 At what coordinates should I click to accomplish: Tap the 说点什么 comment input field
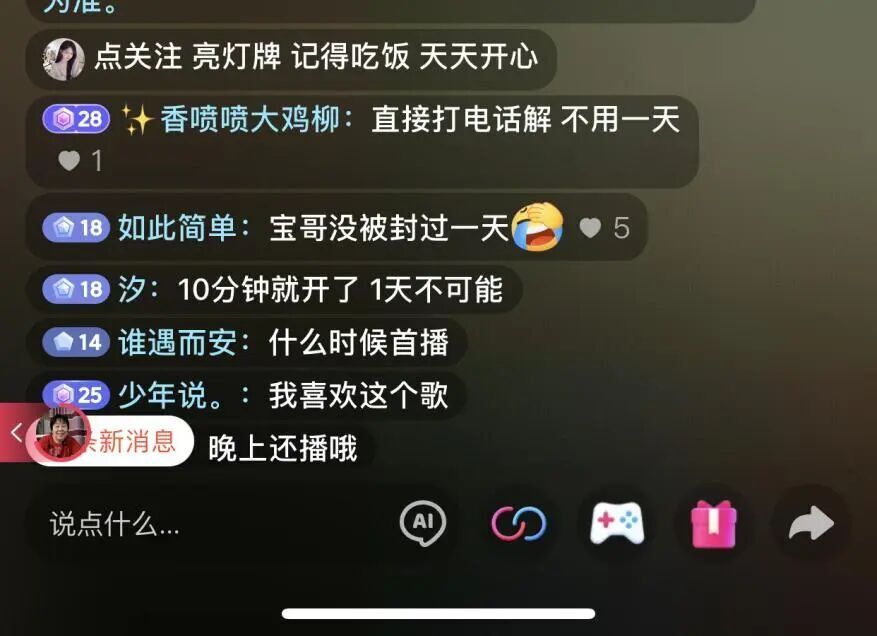[x=200, y=523]
